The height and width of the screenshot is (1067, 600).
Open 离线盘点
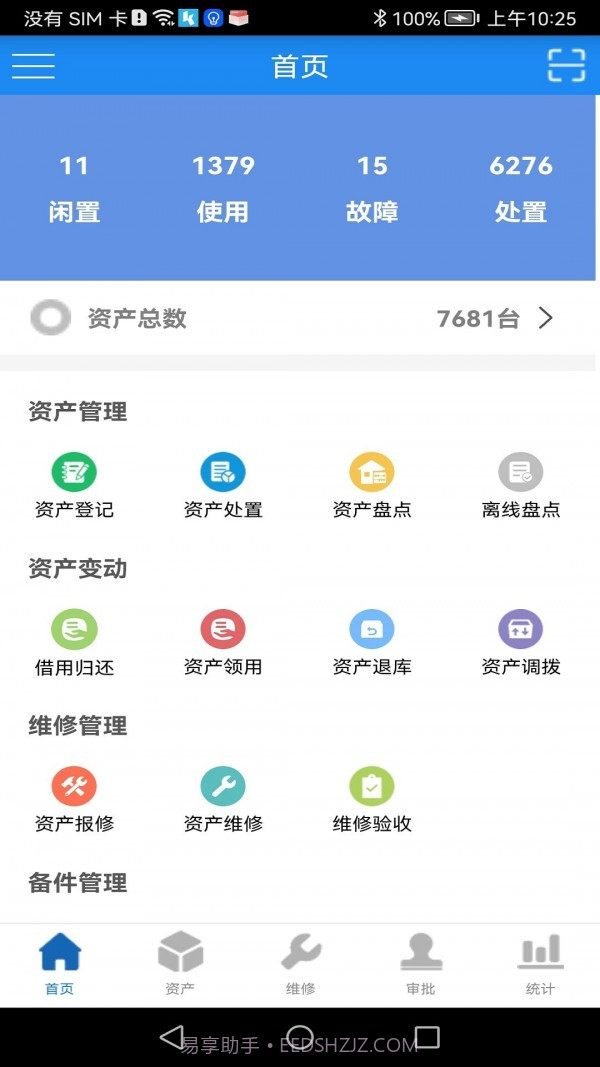tap(521, 485)
